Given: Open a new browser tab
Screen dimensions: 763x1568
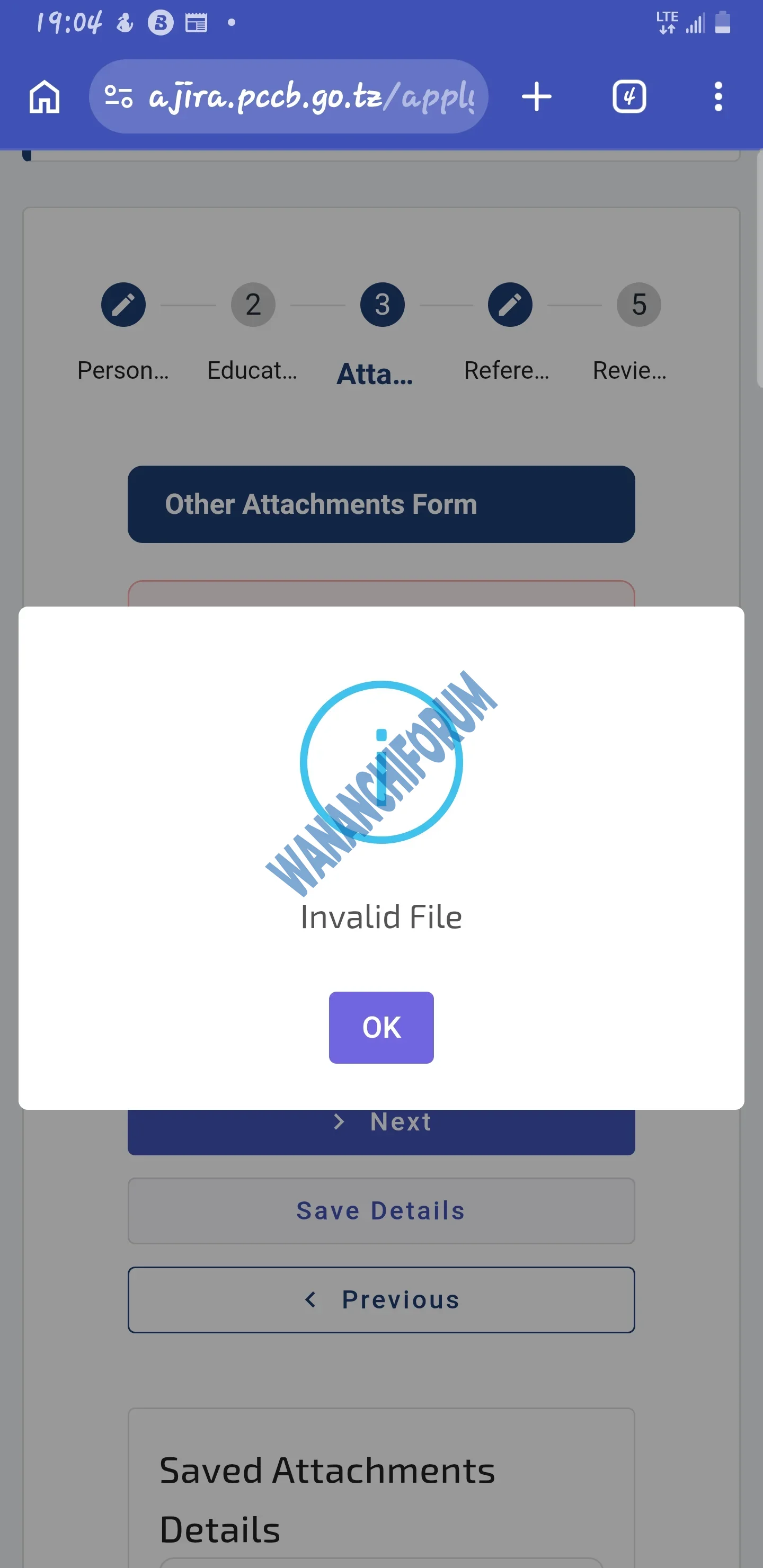Looking at the screenshot, I should click(536, 97).
